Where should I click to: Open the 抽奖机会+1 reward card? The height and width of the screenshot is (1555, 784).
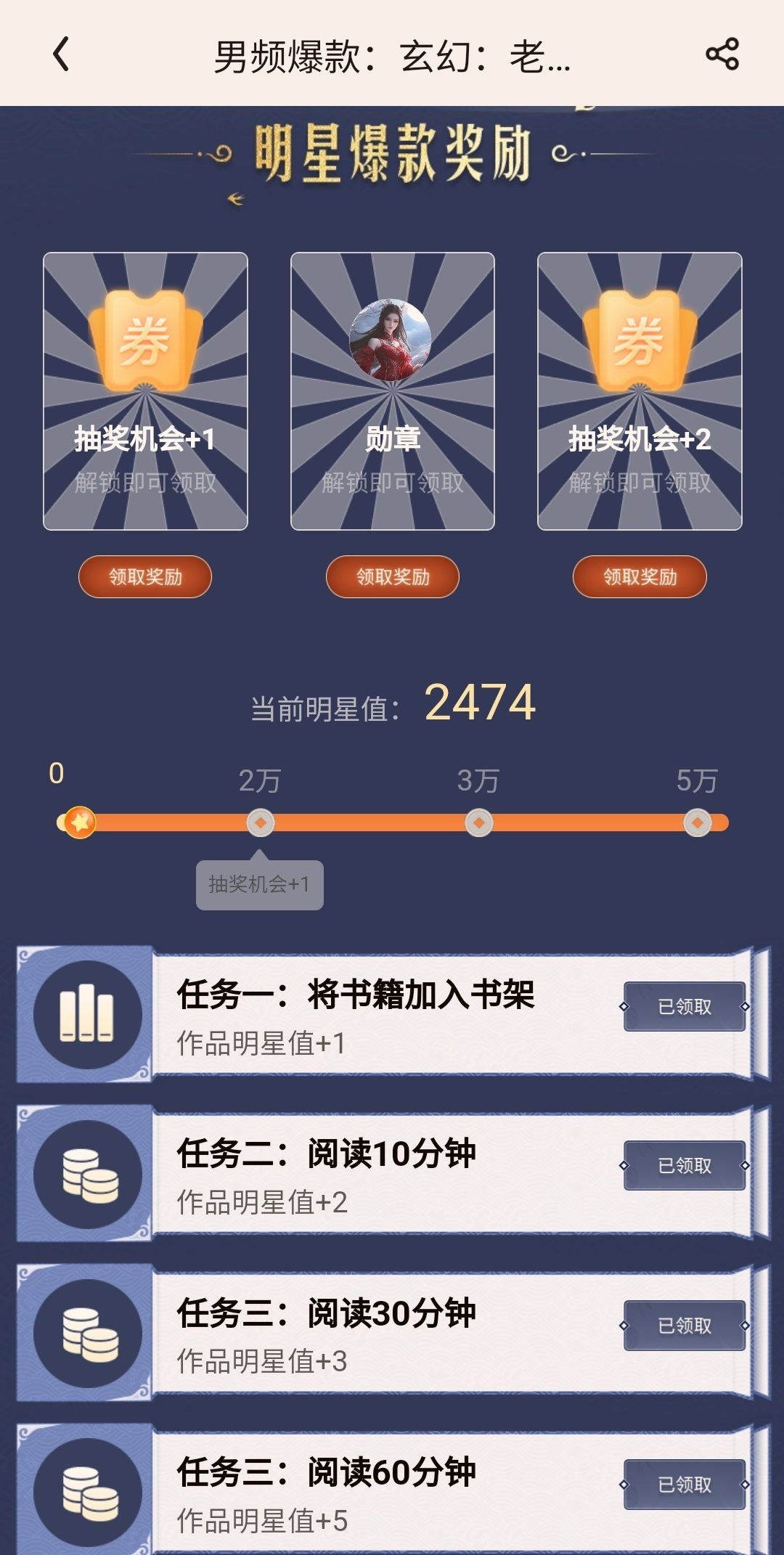click(x=145, y=391)
